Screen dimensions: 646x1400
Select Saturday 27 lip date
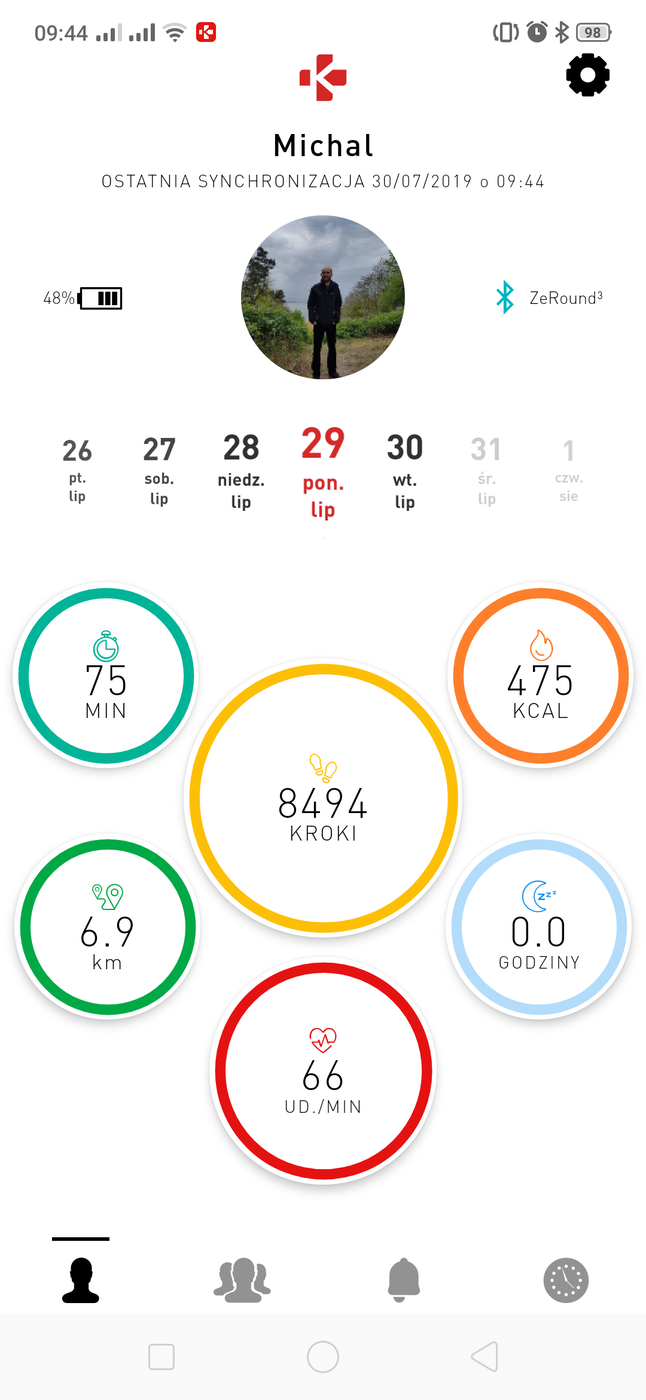pos(159,468)
